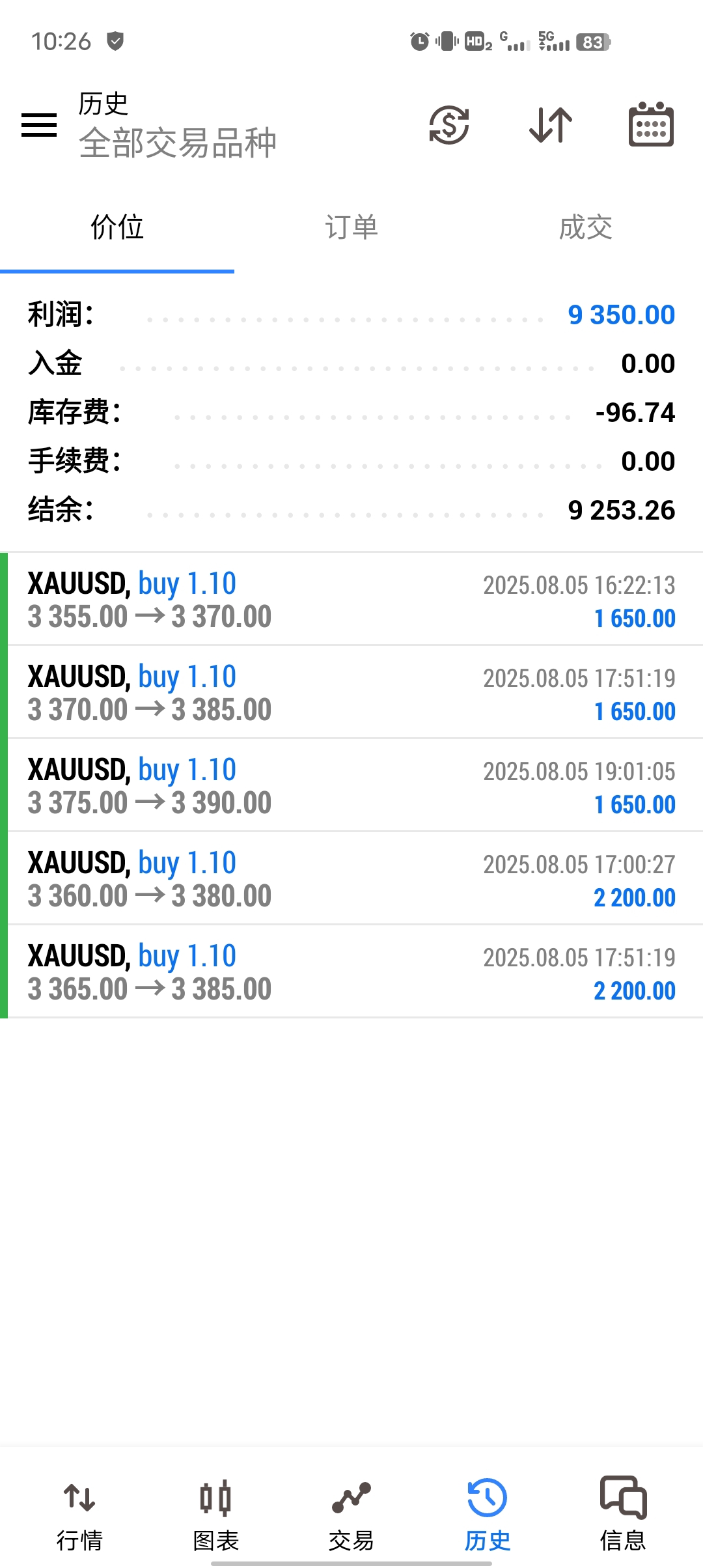The image size is (703, 1568).
Task: Open the 信息 messages tab
Action: (623, 1514)
